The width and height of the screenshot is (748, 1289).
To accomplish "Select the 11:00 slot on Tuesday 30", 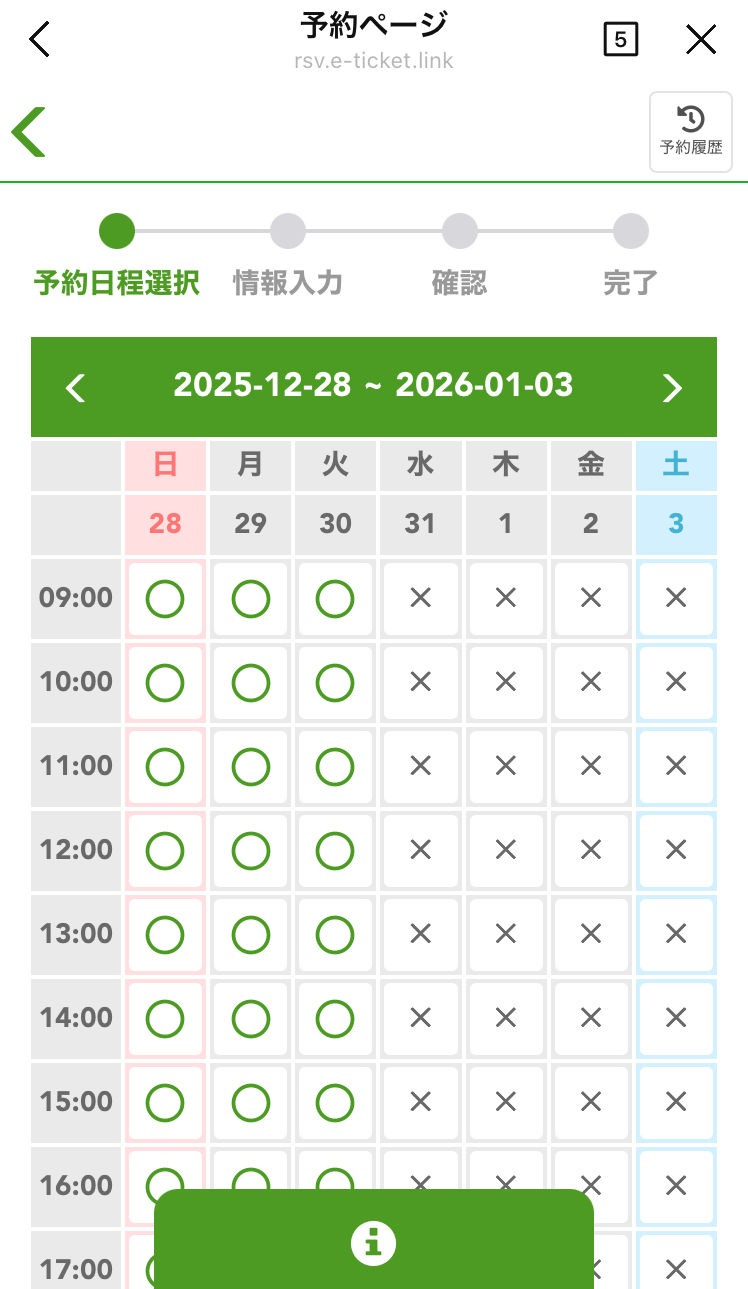I will (x=335, y=767).
